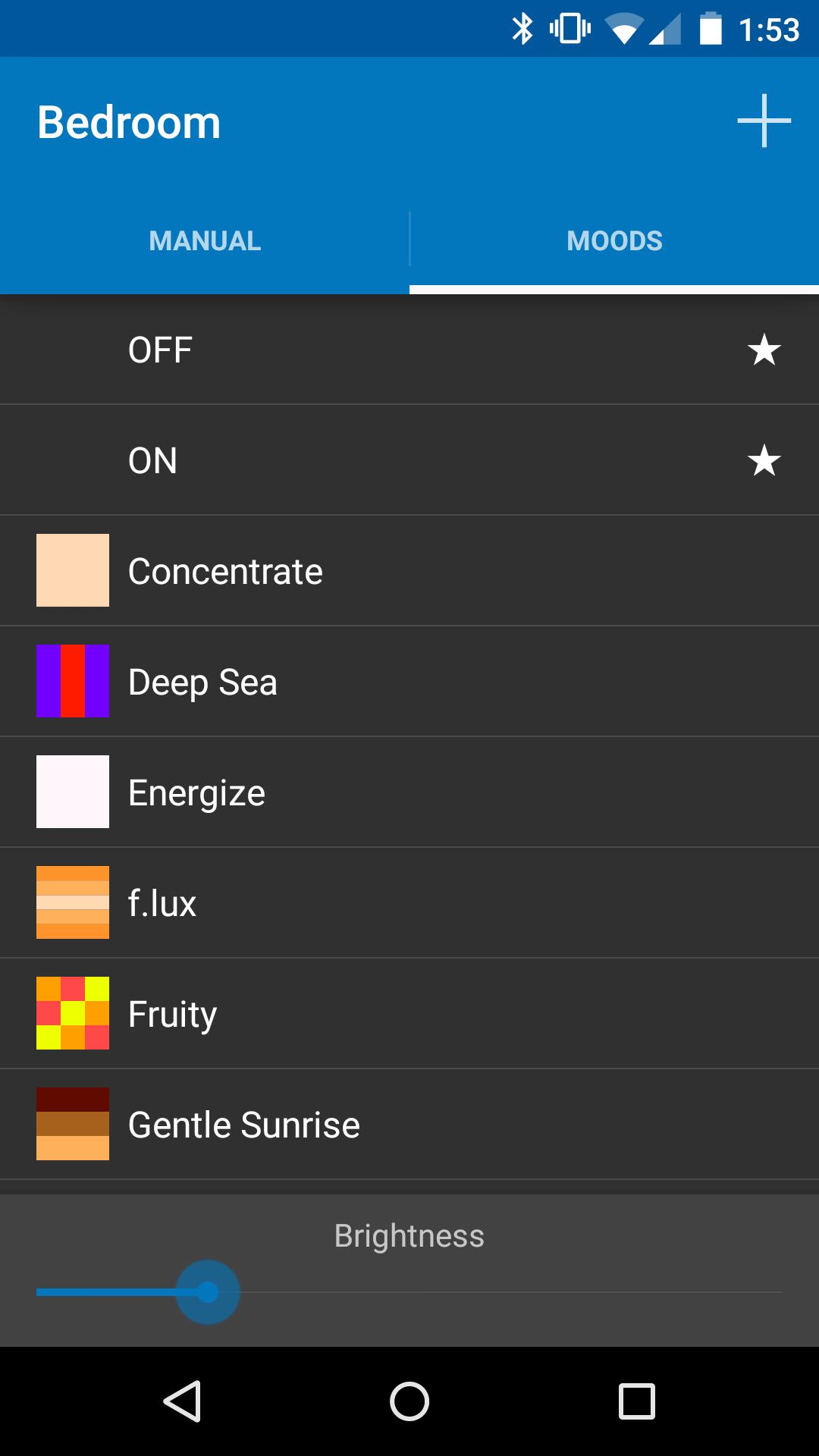Toggle the OFF favorite star

[763, 350]
